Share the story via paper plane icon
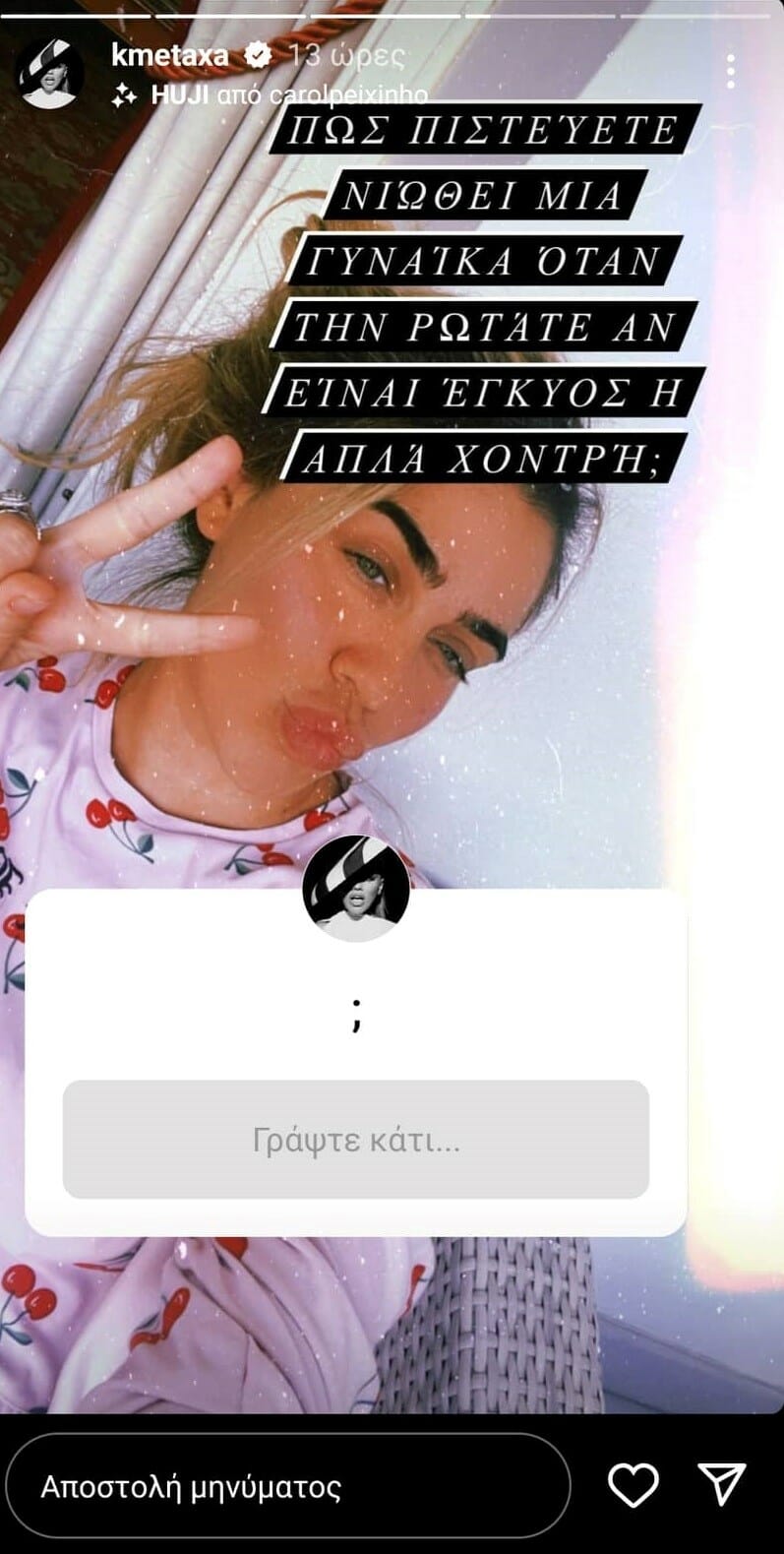Screen dimensions: 784x1554 pos(723,1484)
